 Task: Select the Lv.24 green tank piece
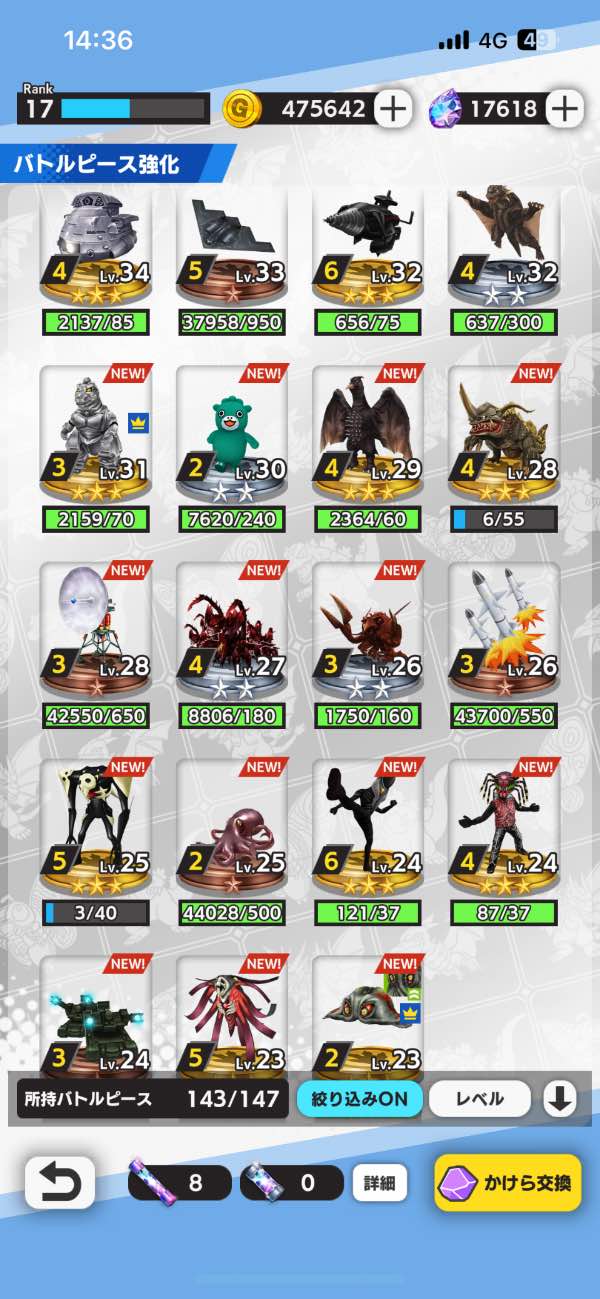(96, 1013)
